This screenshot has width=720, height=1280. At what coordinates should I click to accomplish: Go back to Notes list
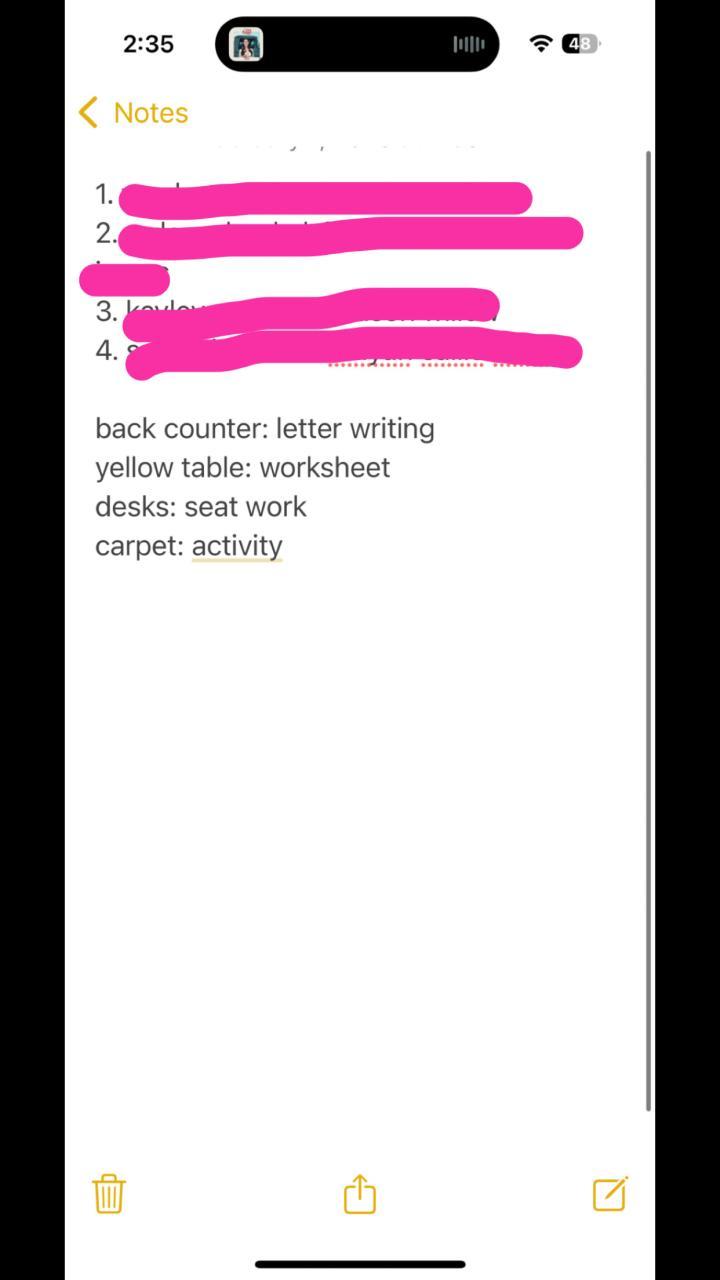[x=134, y=113]
